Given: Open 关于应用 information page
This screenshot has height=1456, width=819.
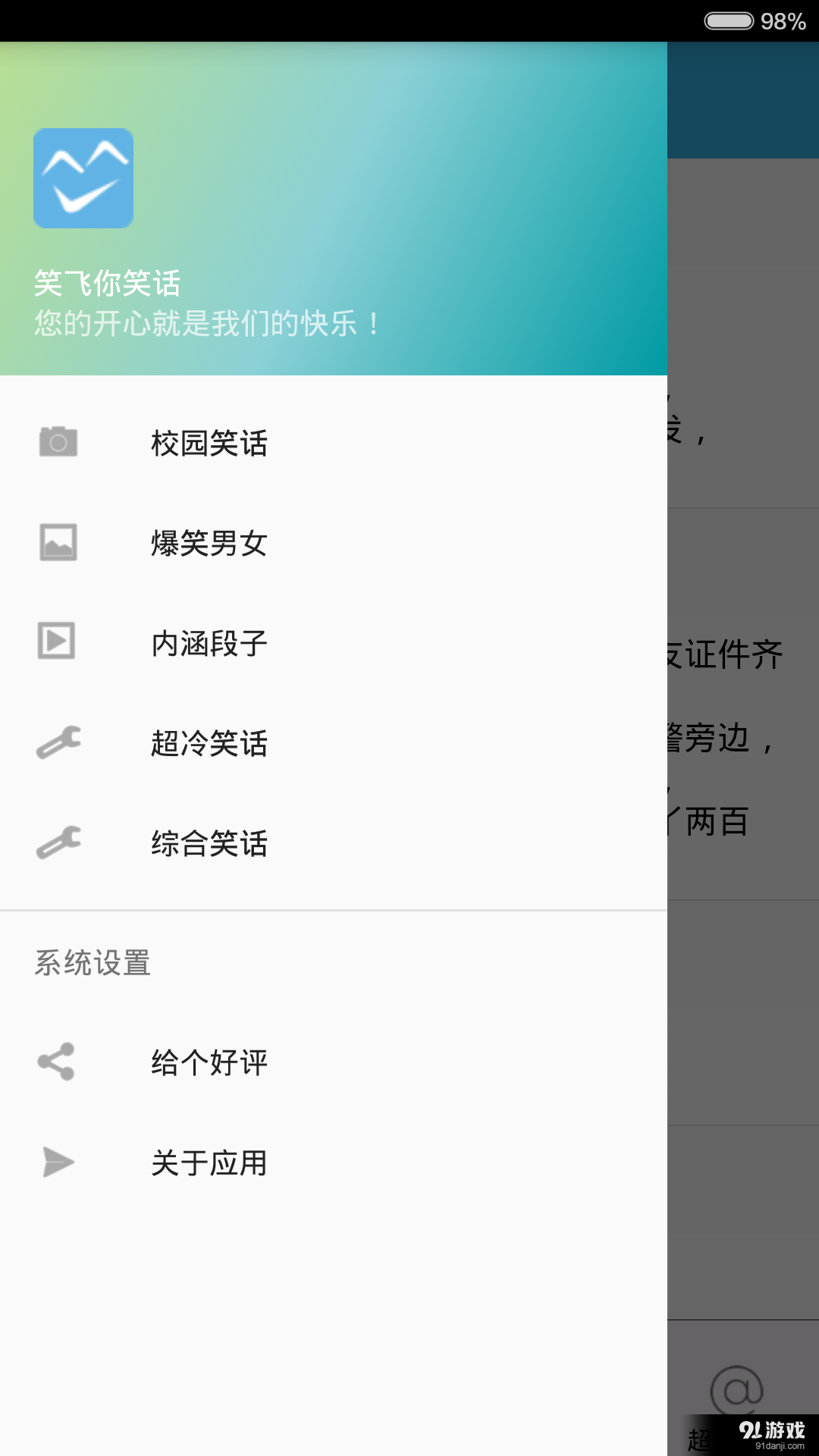Looking at the screenshot, I should [208, 1162].
